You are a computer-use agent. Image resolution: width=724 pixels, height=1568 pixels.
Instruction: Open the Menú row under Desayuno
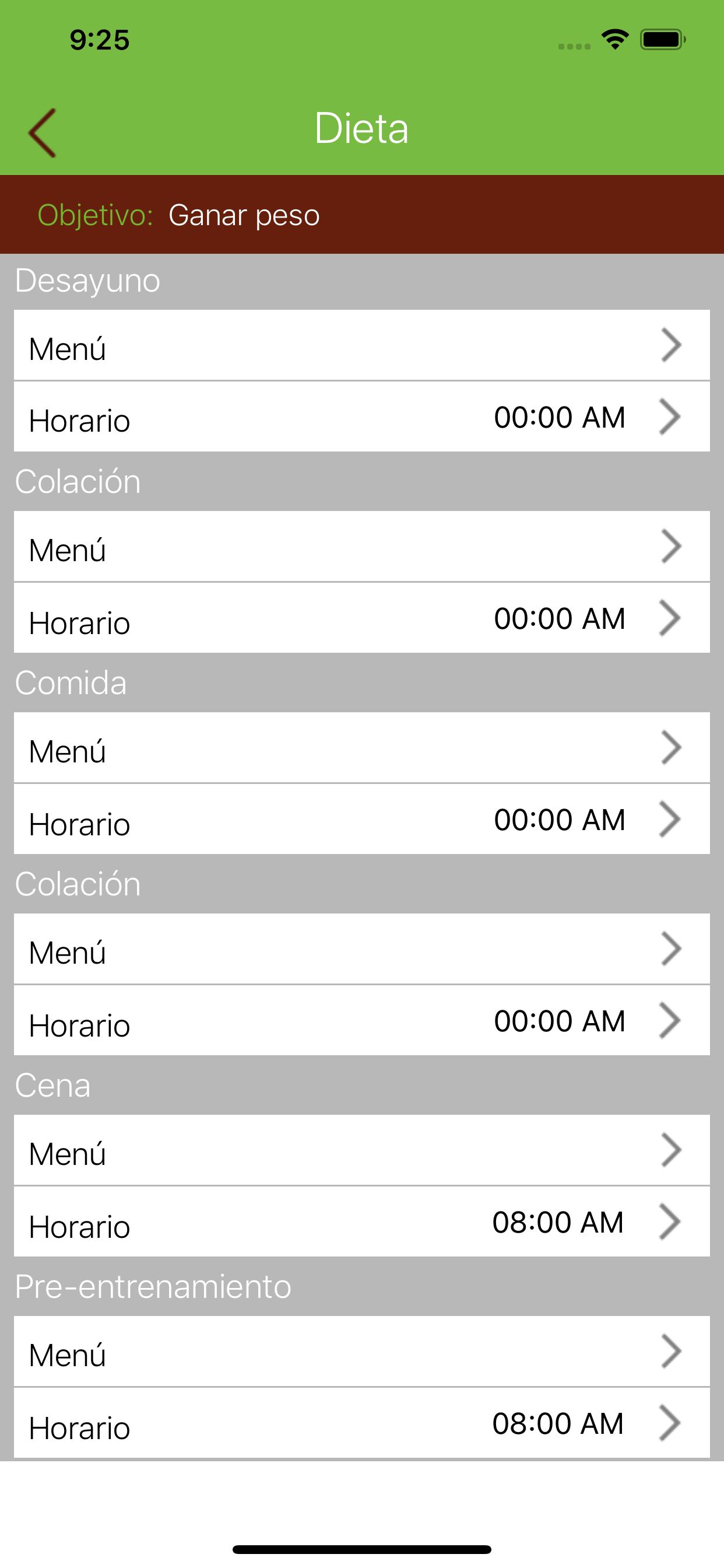(x=362, y=345)
